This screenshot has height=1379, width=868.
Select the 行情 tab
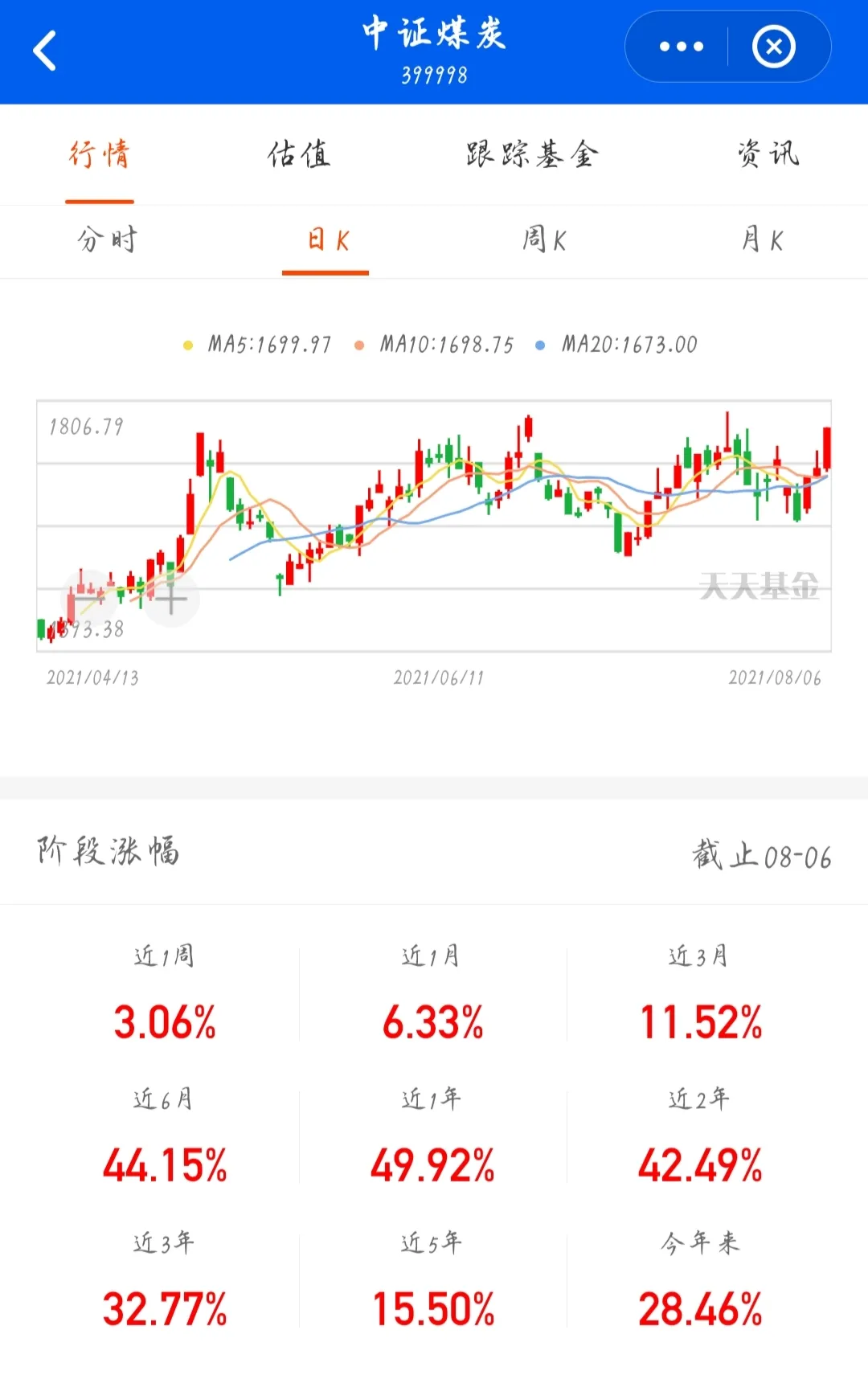tap(100, 154)
